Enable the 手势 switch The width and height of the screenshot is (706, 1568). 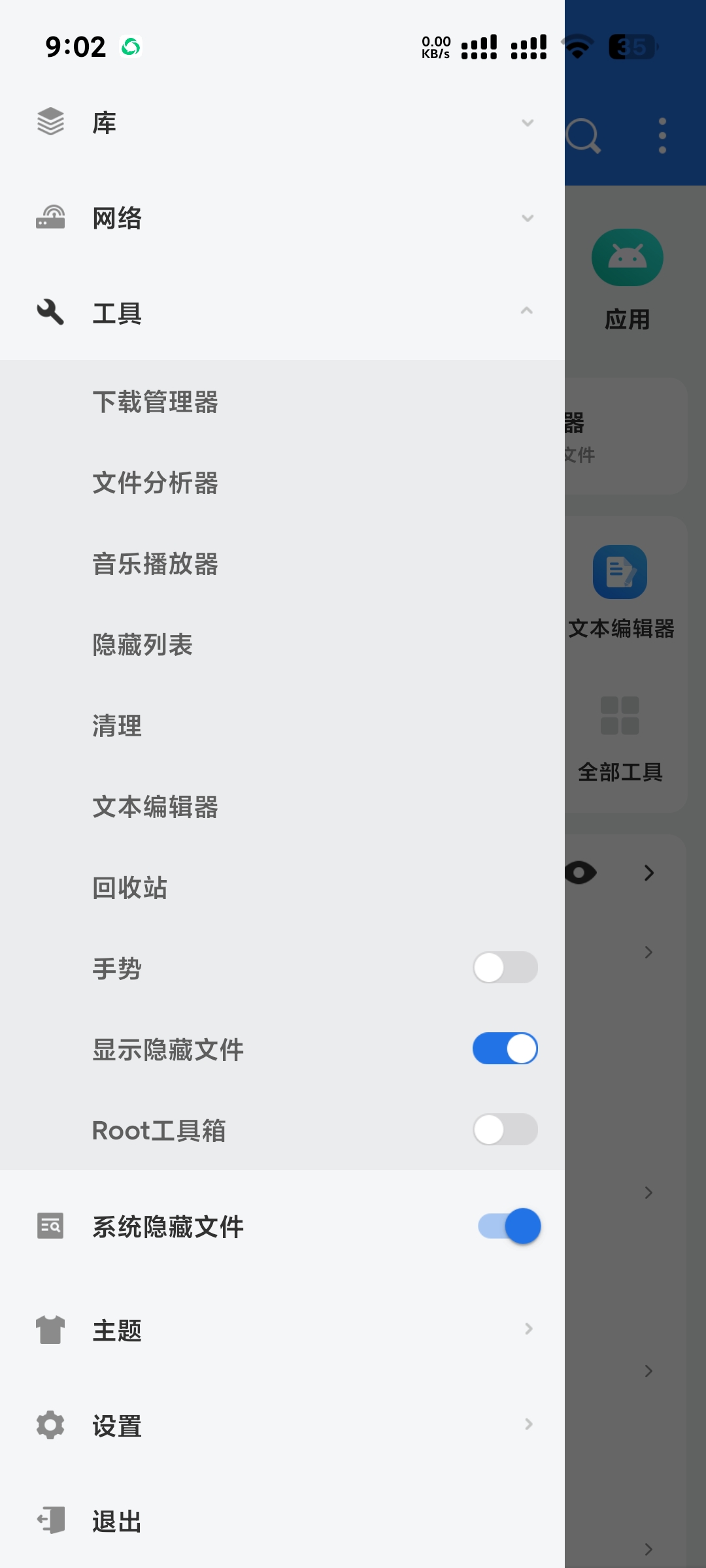[505, 968]
